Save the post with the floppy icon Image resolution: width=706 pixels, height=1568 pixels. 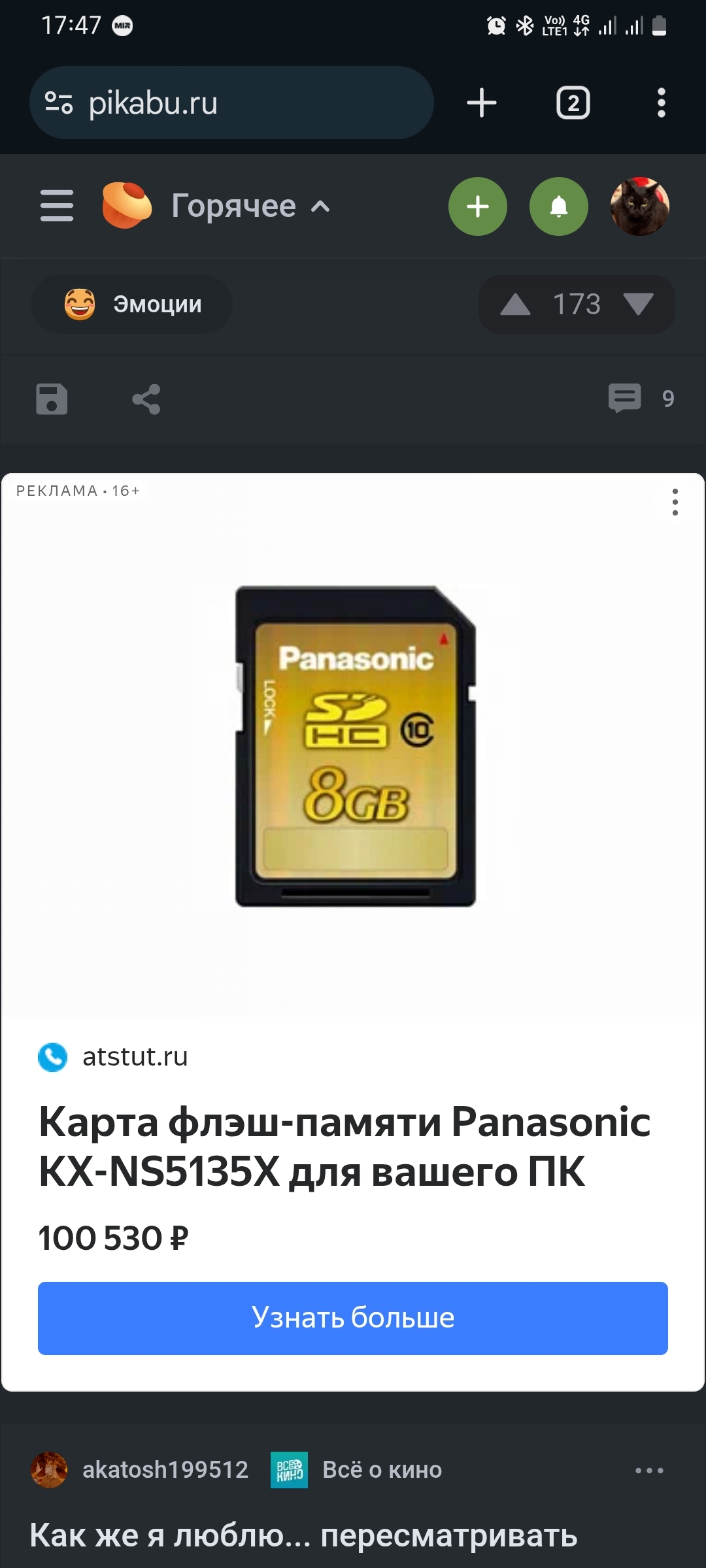[52, 399]
